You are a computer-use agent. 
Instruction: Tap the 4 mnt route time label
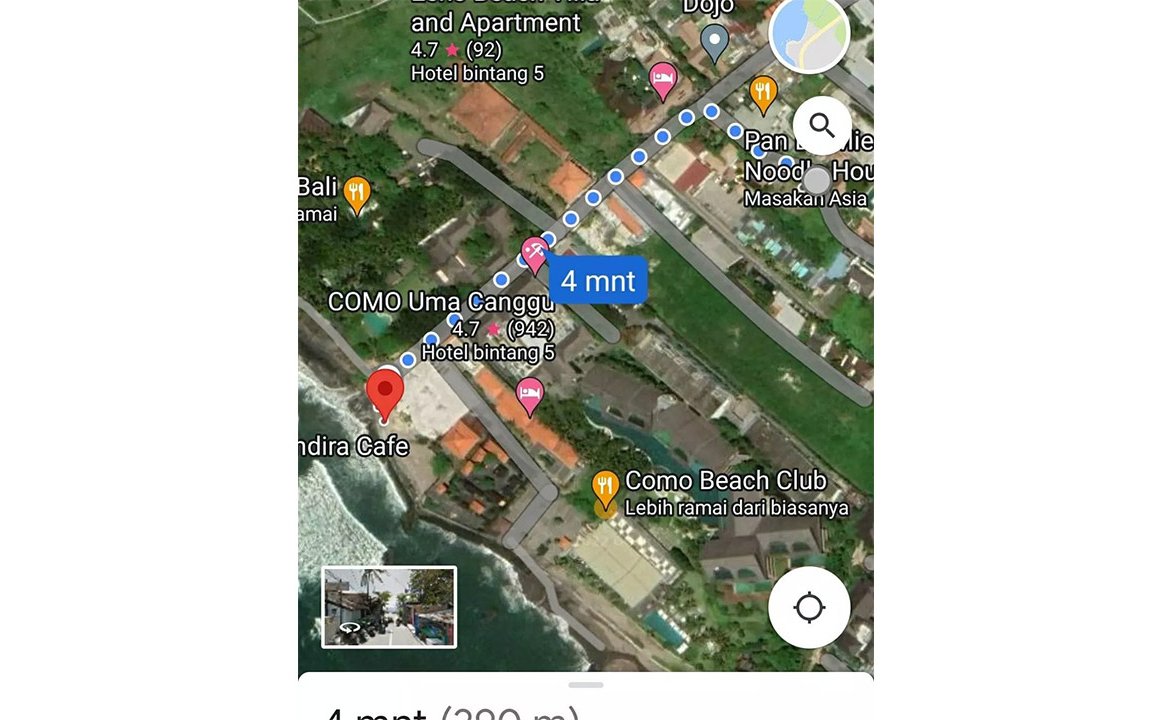coord(598,281)
